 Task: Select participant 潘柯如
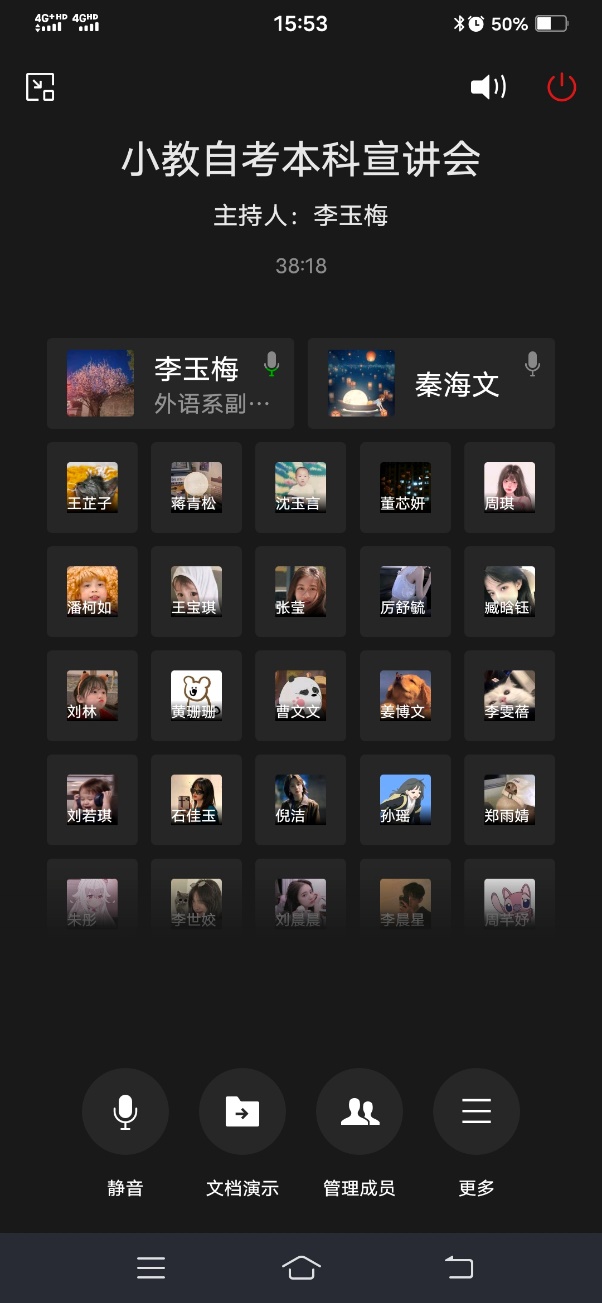tap(92, 592)
